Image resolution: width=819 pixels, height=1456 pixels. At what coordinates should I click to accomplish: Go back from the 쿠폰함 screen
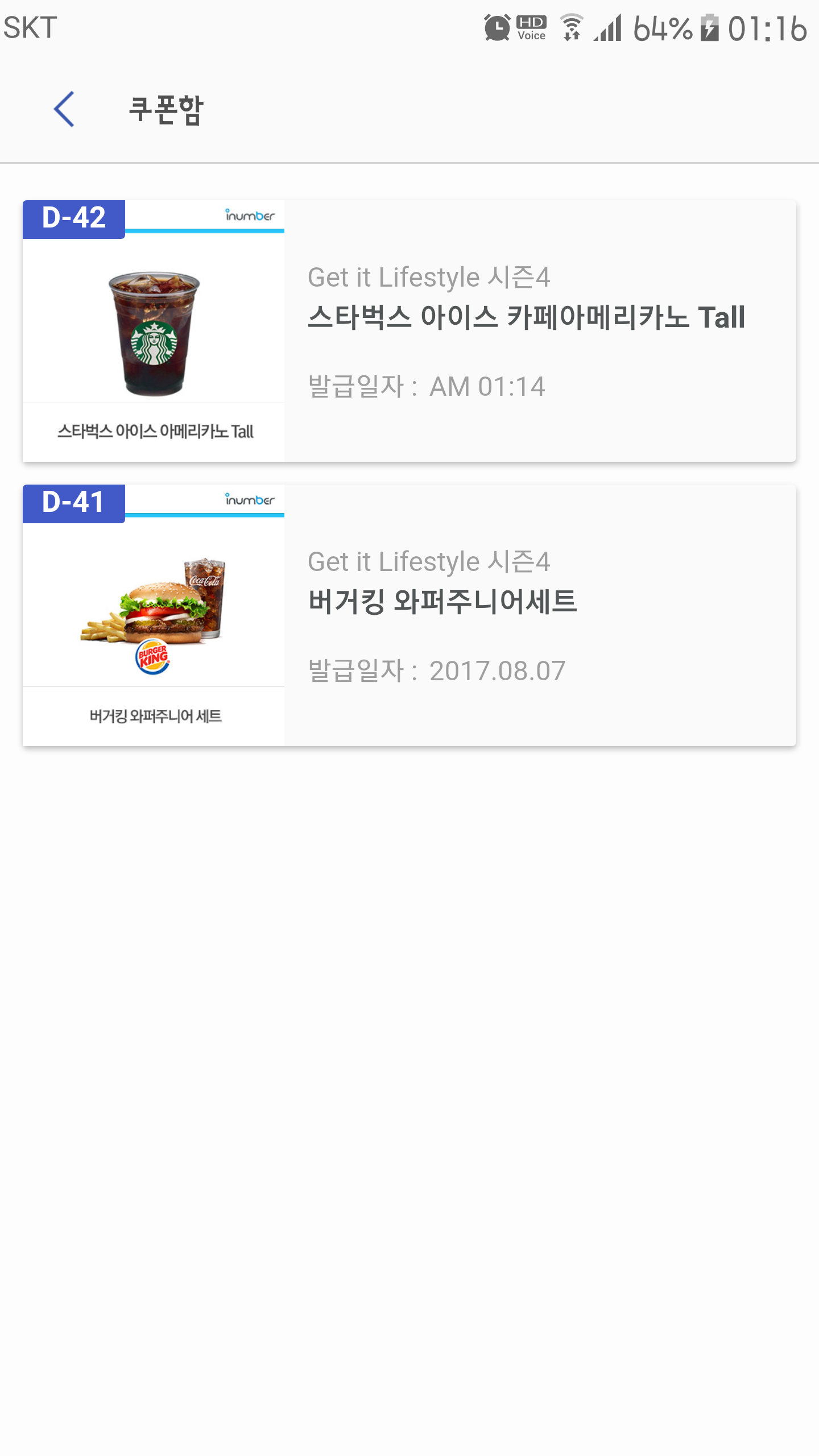click(x=64, y=109)
